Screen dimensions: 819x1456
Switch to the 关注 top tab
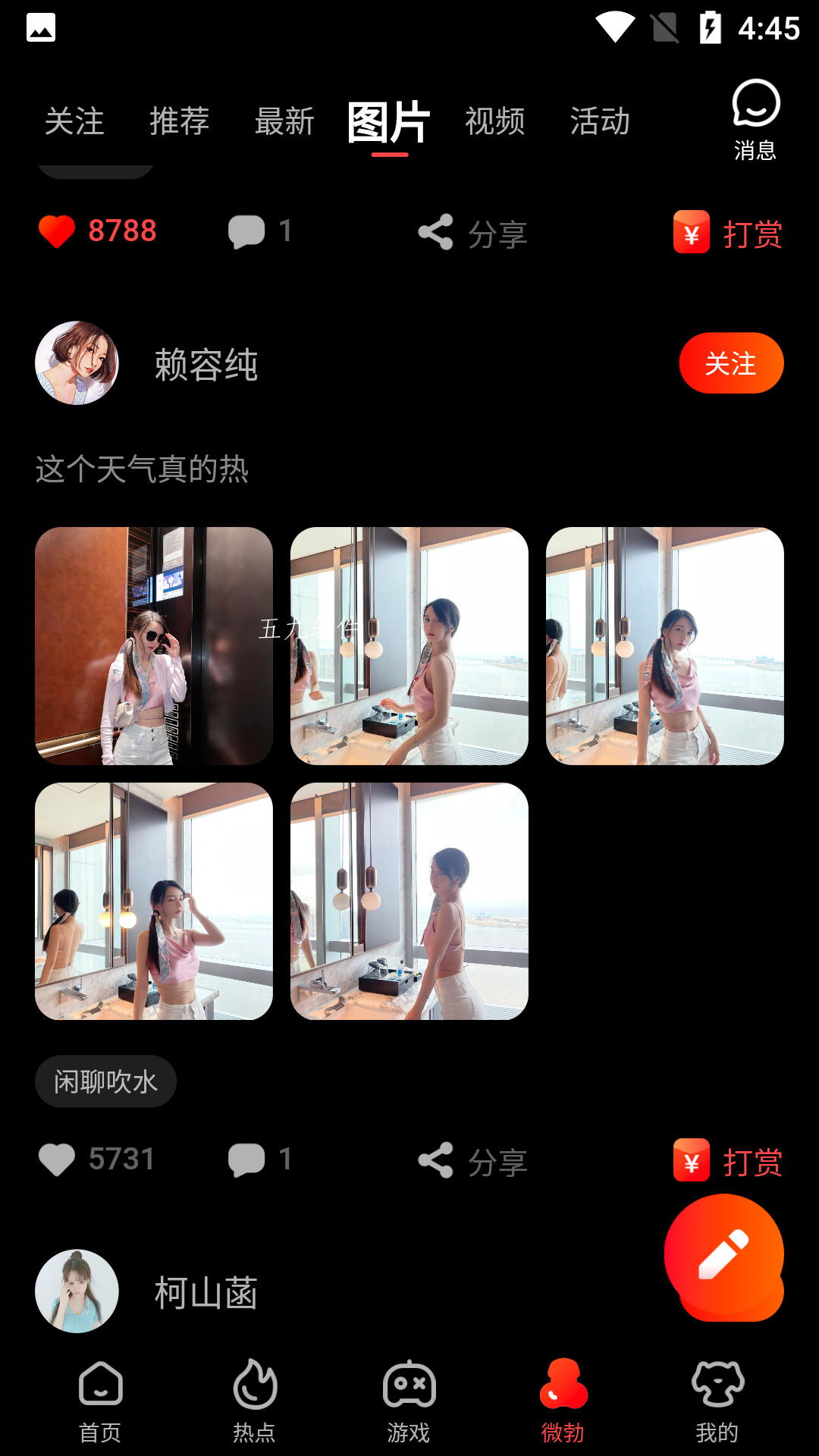[x=74, y=121]
